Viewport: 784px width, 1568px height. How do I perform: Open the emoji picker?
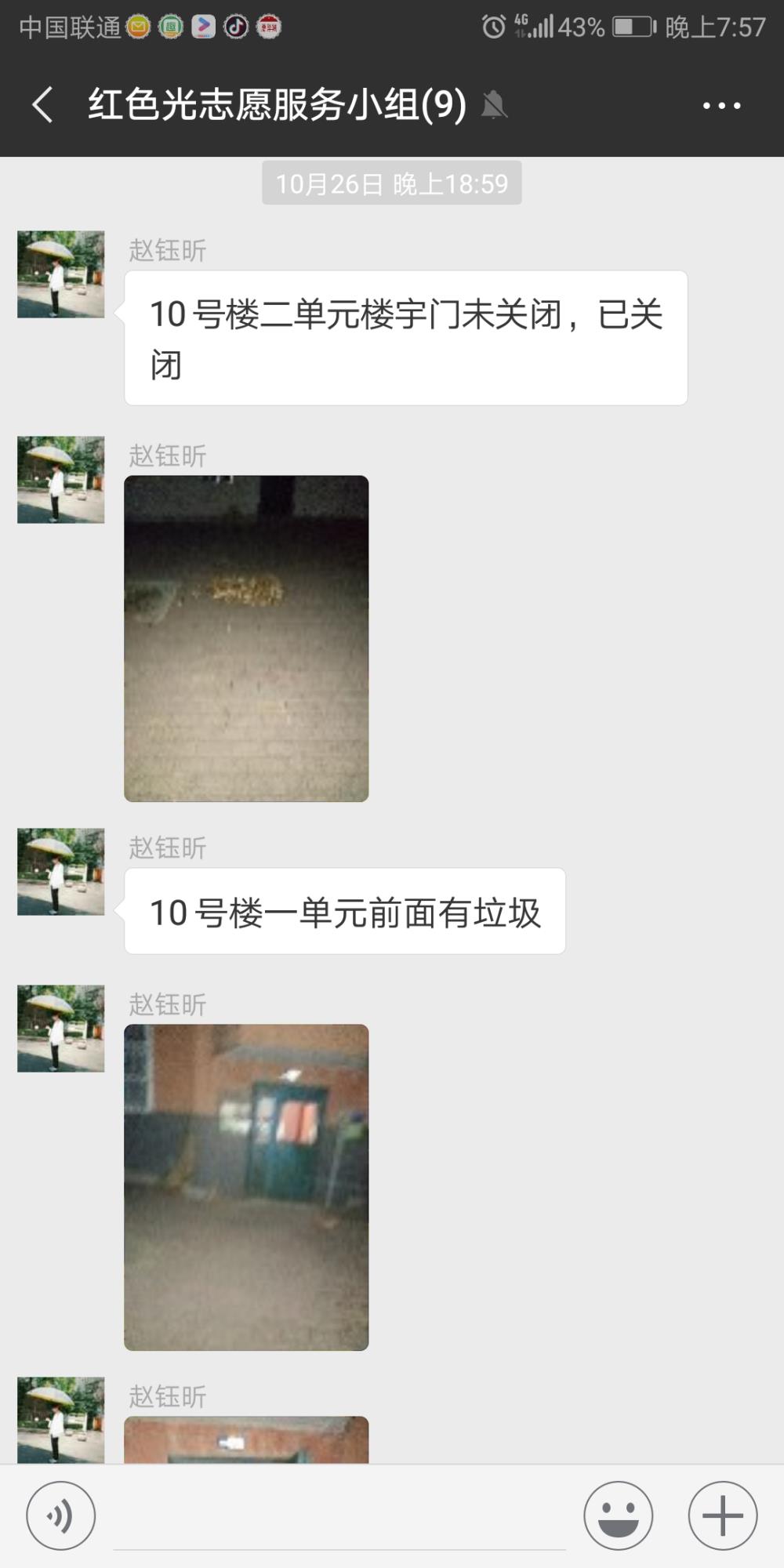pyautogui.click(x=619, y=1516)
